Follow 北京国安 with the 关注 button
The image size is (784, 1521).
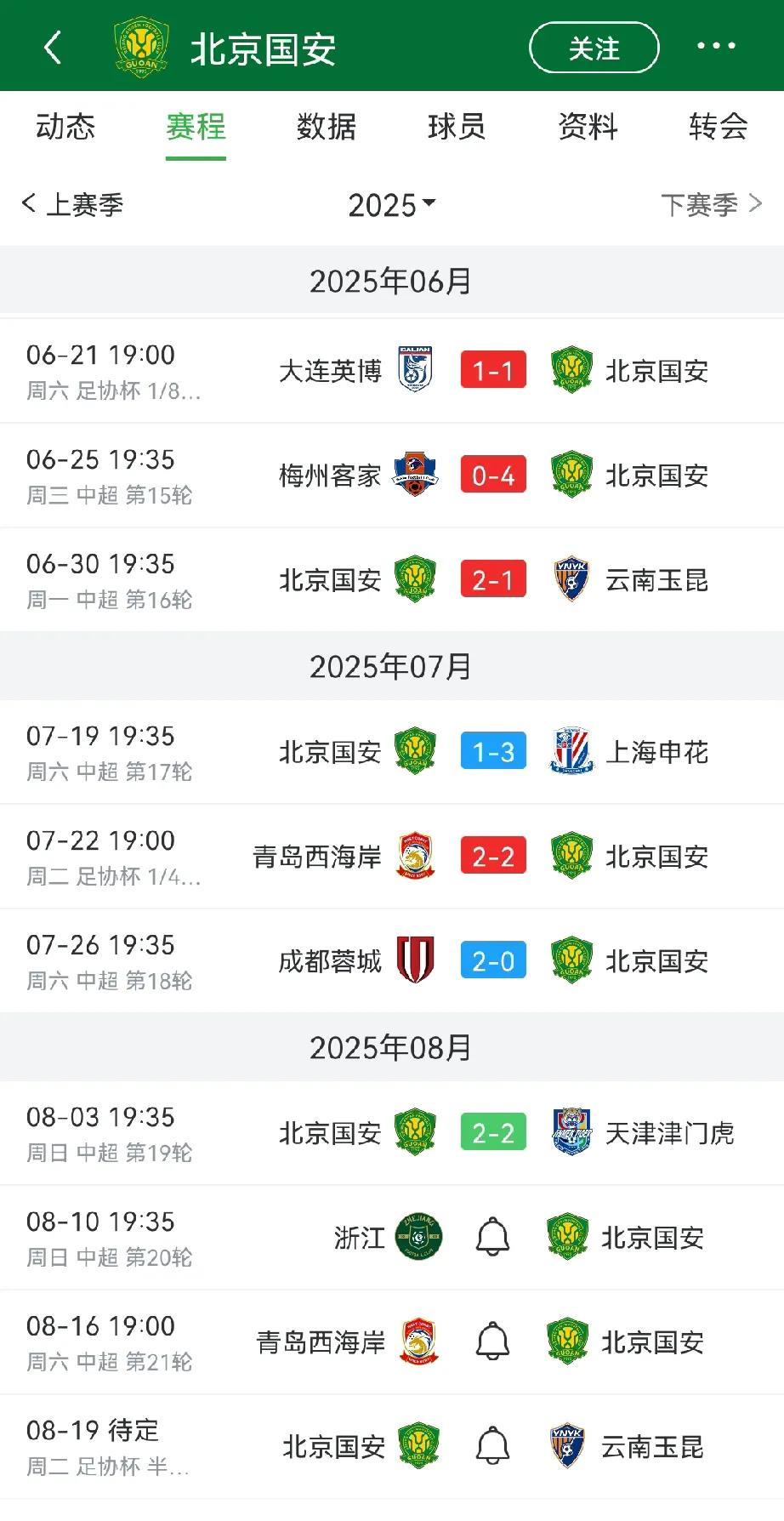pos(594,48)
